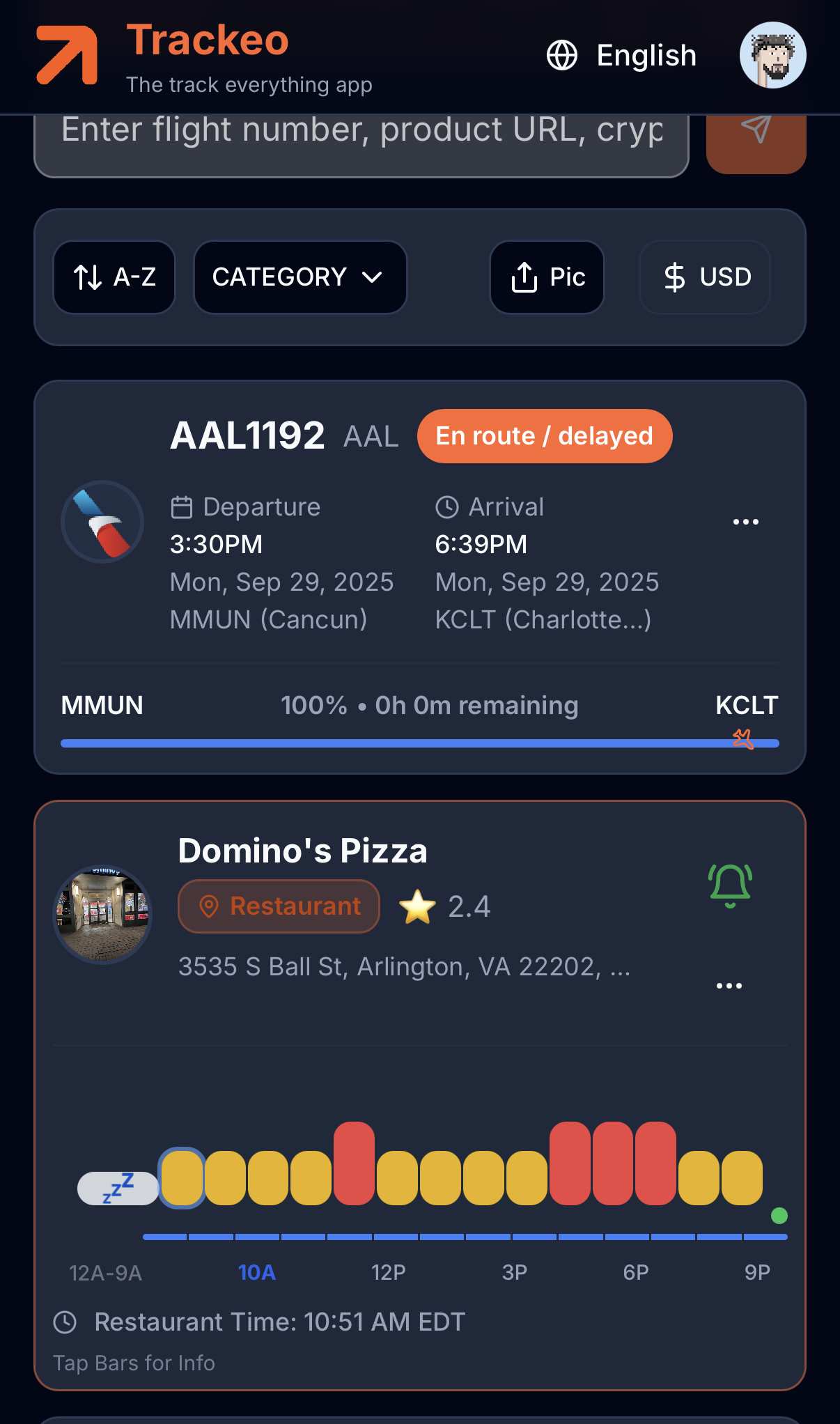Change language from English
The width and height of the screenshot is (840, 1424).
coord(622,56)
